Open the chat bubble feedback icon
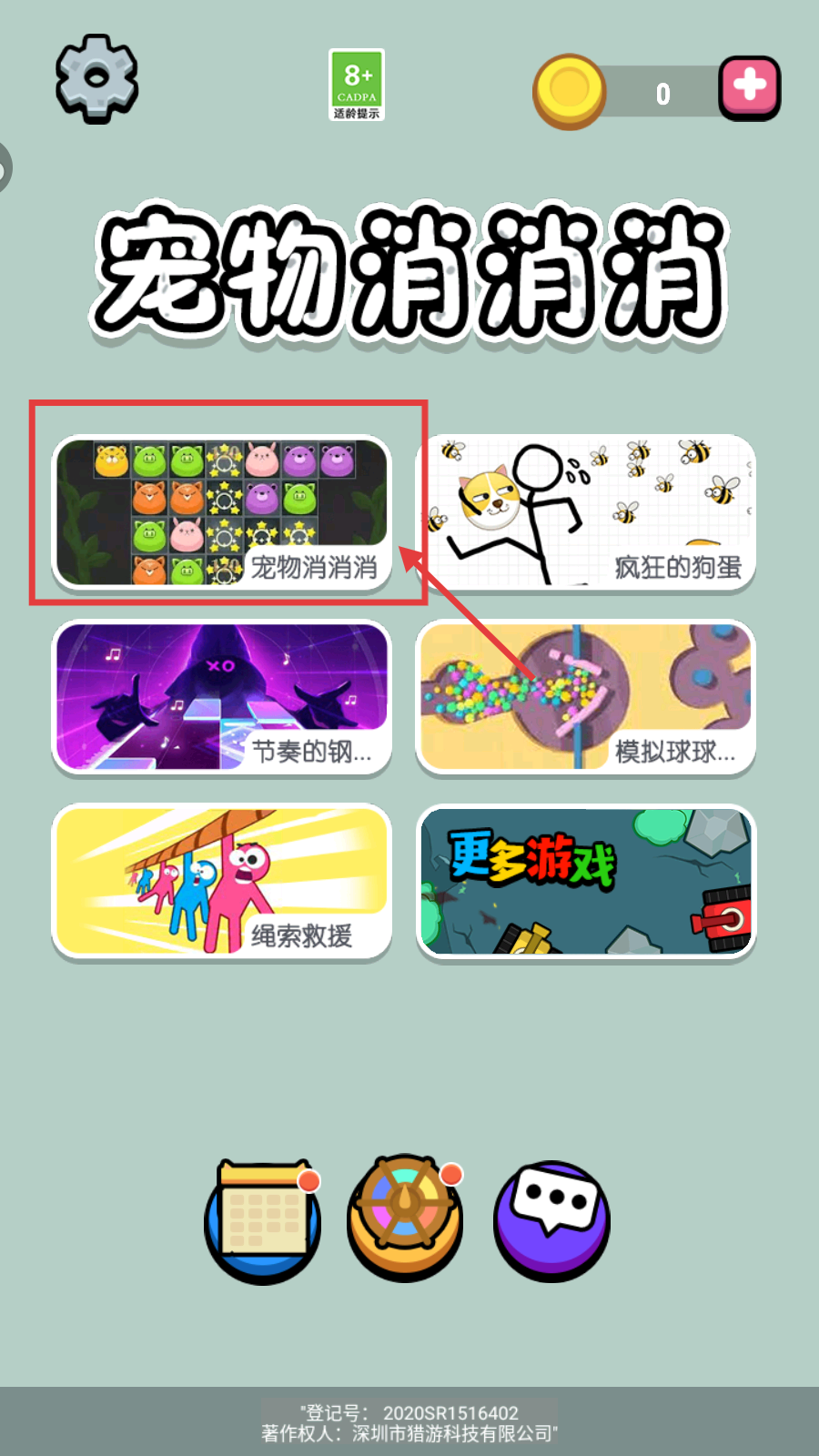 [551, 1220]
